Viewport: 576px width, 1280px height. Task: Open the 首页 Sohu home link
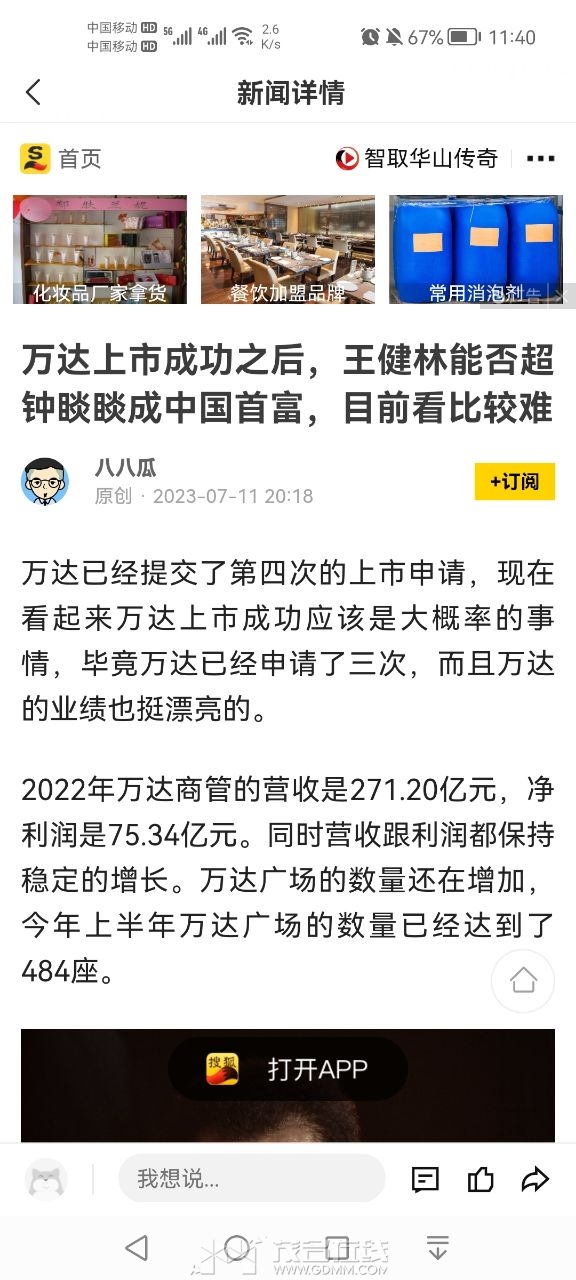pos(61,158)
